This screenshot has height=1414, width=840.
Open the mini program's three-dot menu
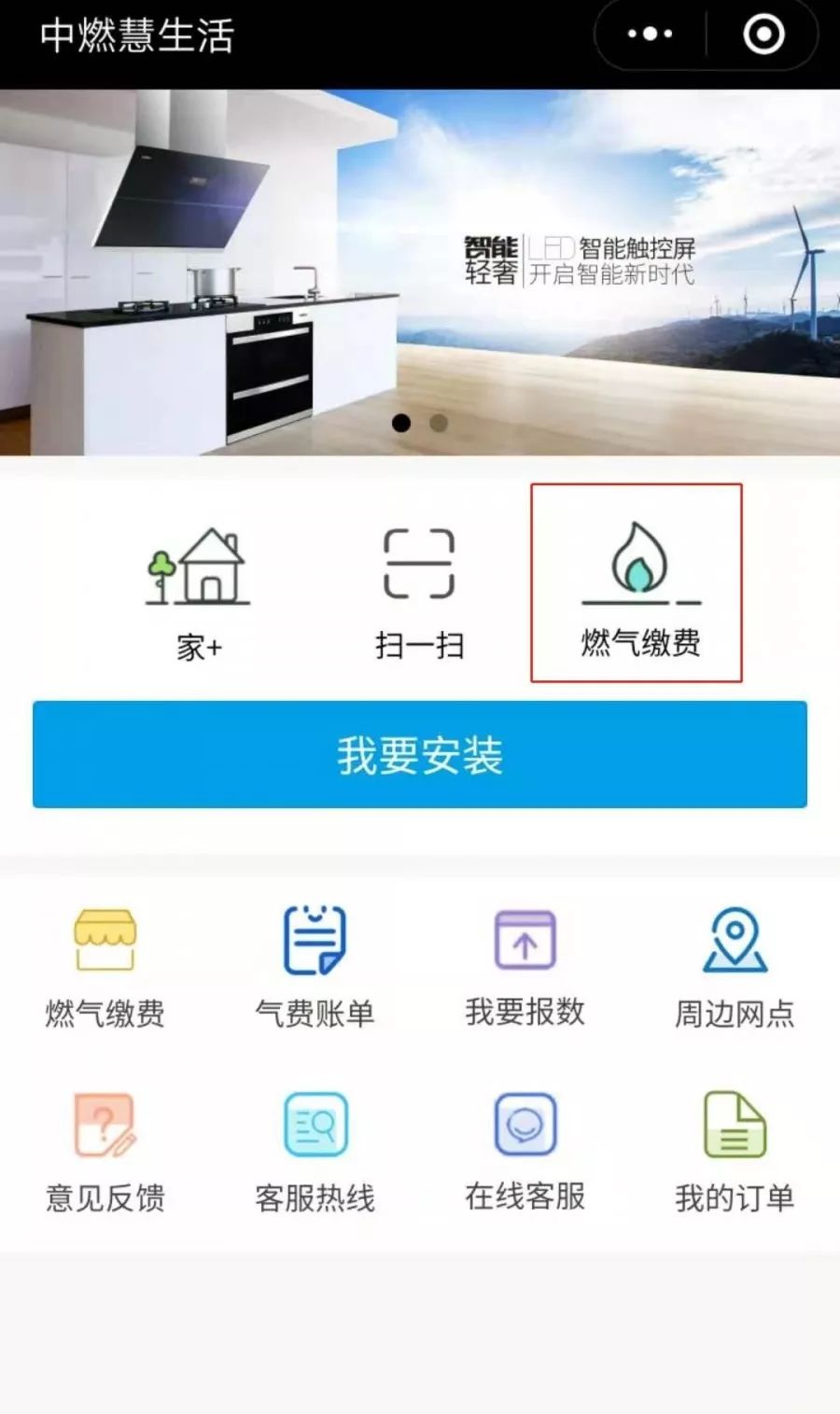[x=650, y=35]
